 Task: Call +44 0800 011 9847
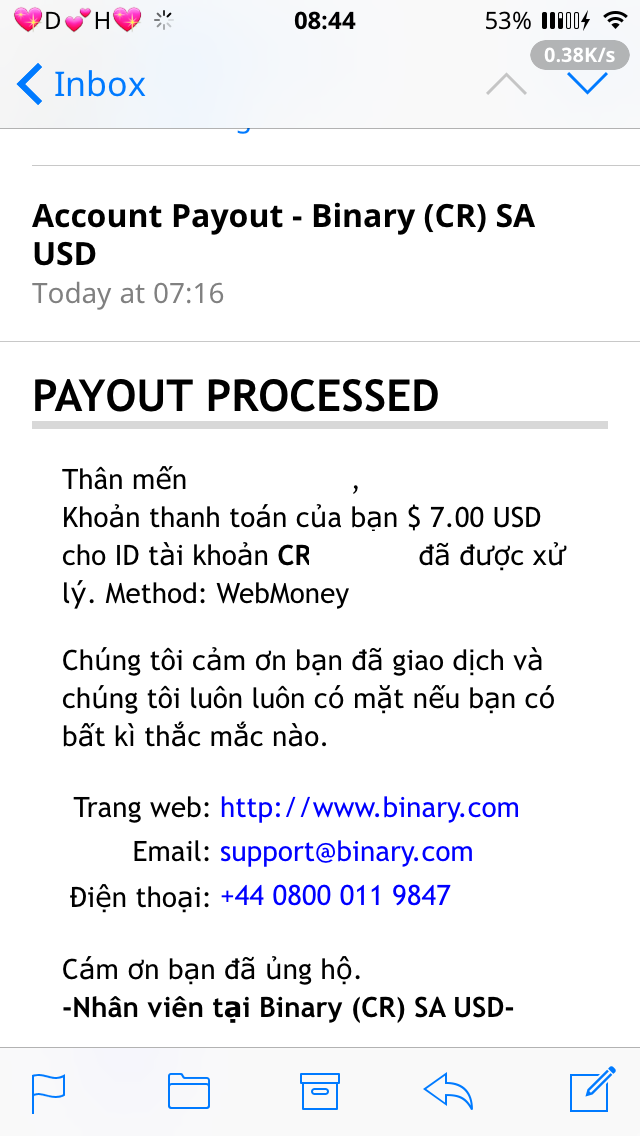click(x=335, y=895)
